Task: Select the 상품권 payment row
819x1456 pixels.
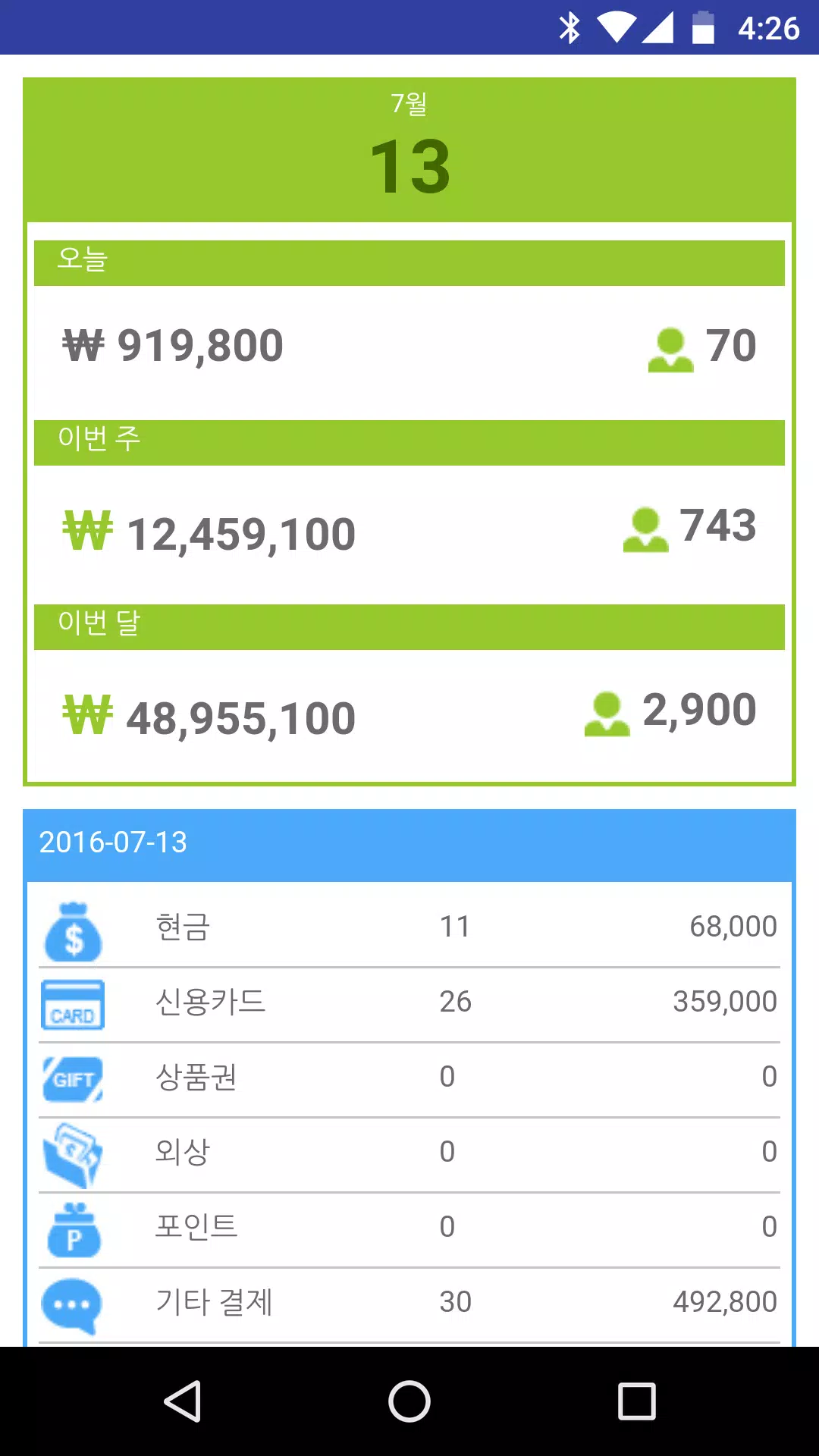Action: [x=409, y=1079]
